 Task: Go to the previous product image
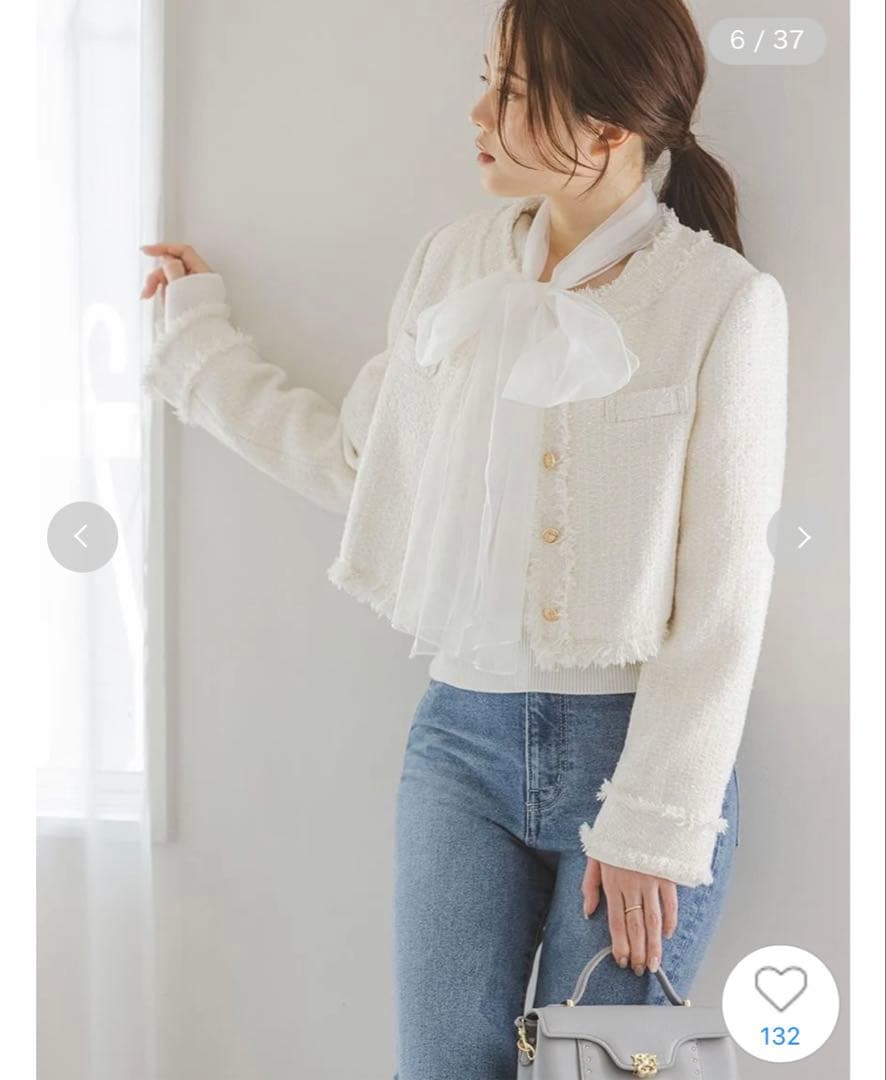pos(82,537)
